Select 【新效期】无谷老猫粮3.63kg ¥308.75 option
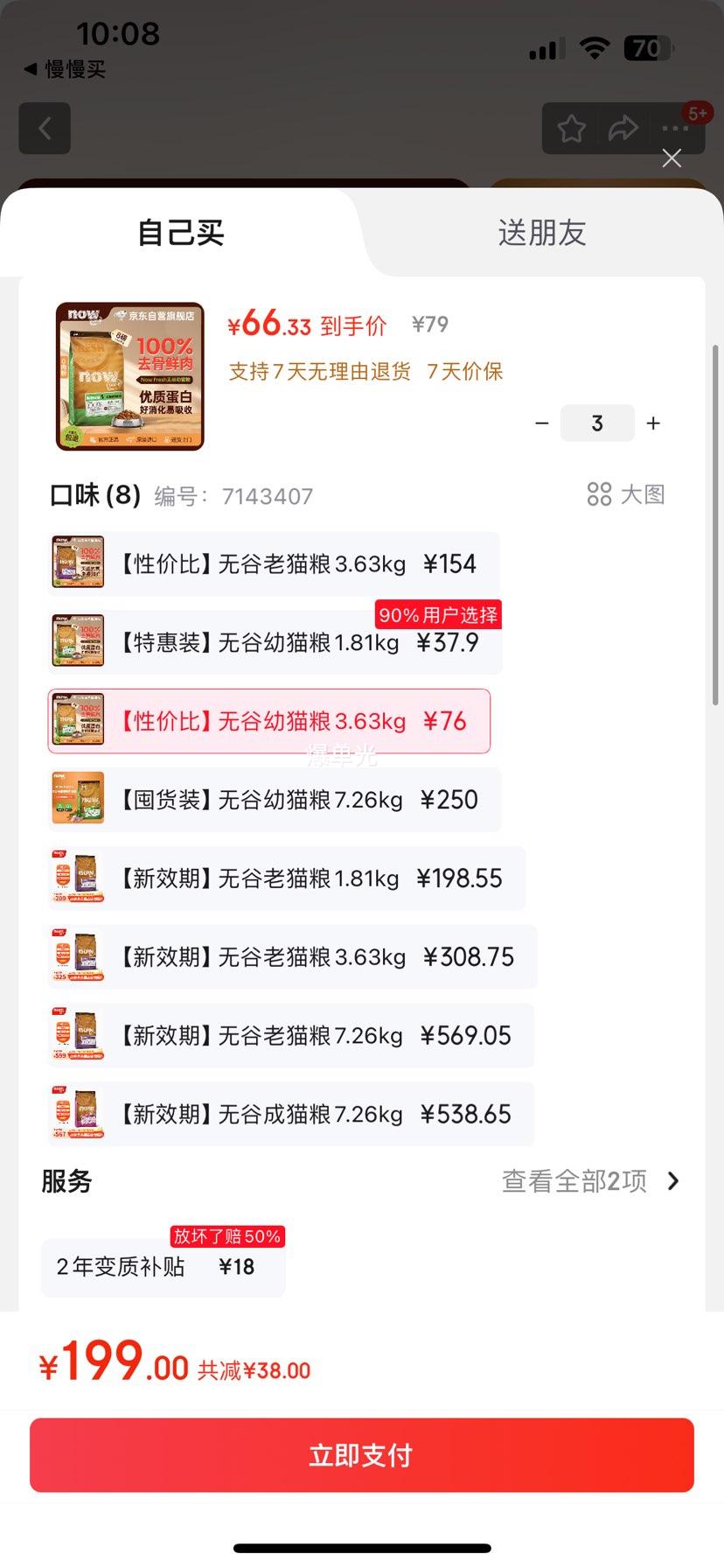 (x=292, y=957)
